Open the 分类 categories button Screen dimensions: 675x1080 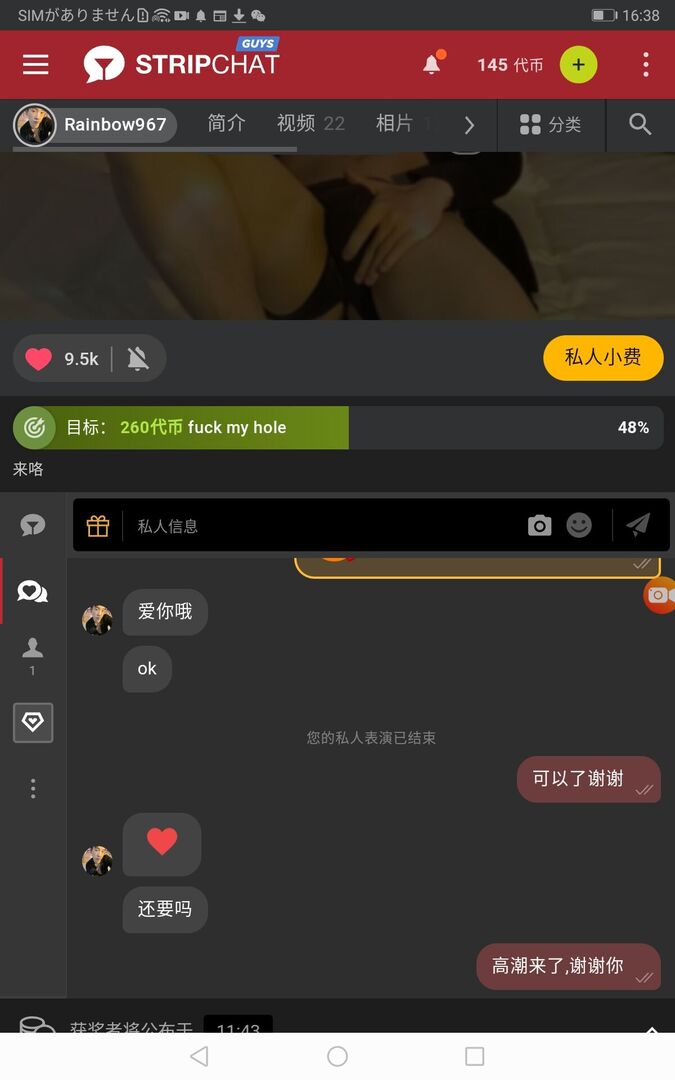551,125
